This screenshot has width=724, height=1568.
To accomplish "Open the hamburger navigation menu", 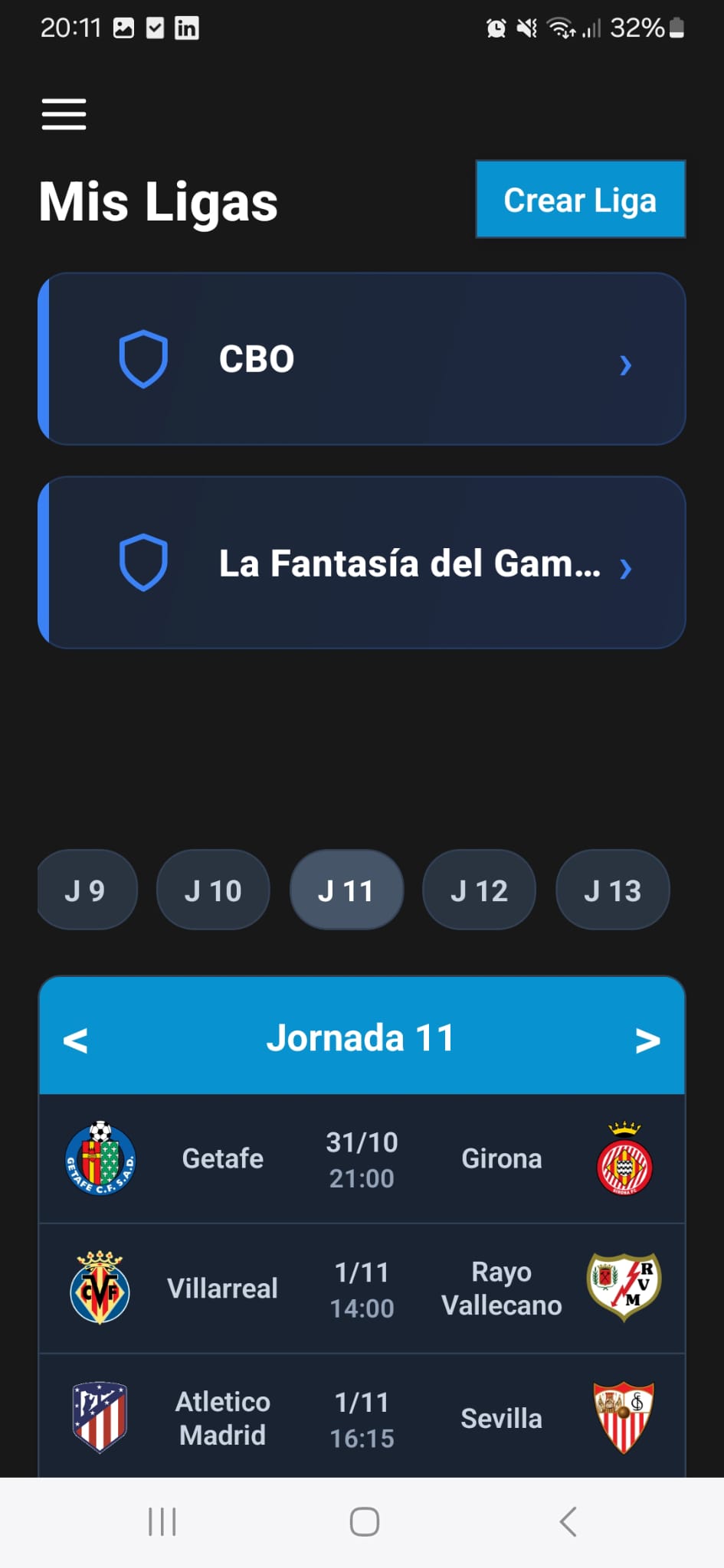I will [64, 113].
